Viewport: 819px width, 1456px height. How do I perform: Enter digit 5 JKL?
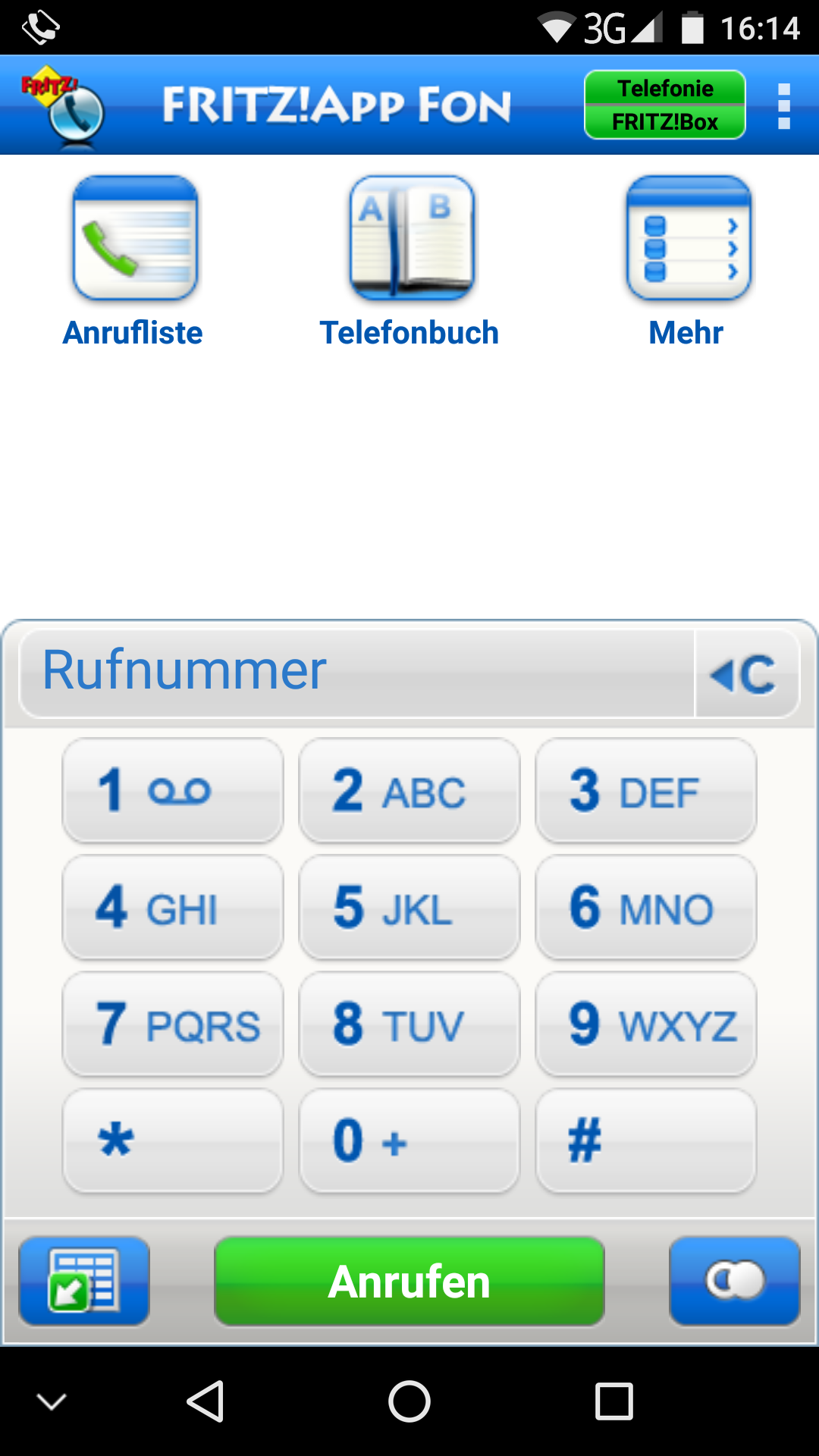coord(409,907)
